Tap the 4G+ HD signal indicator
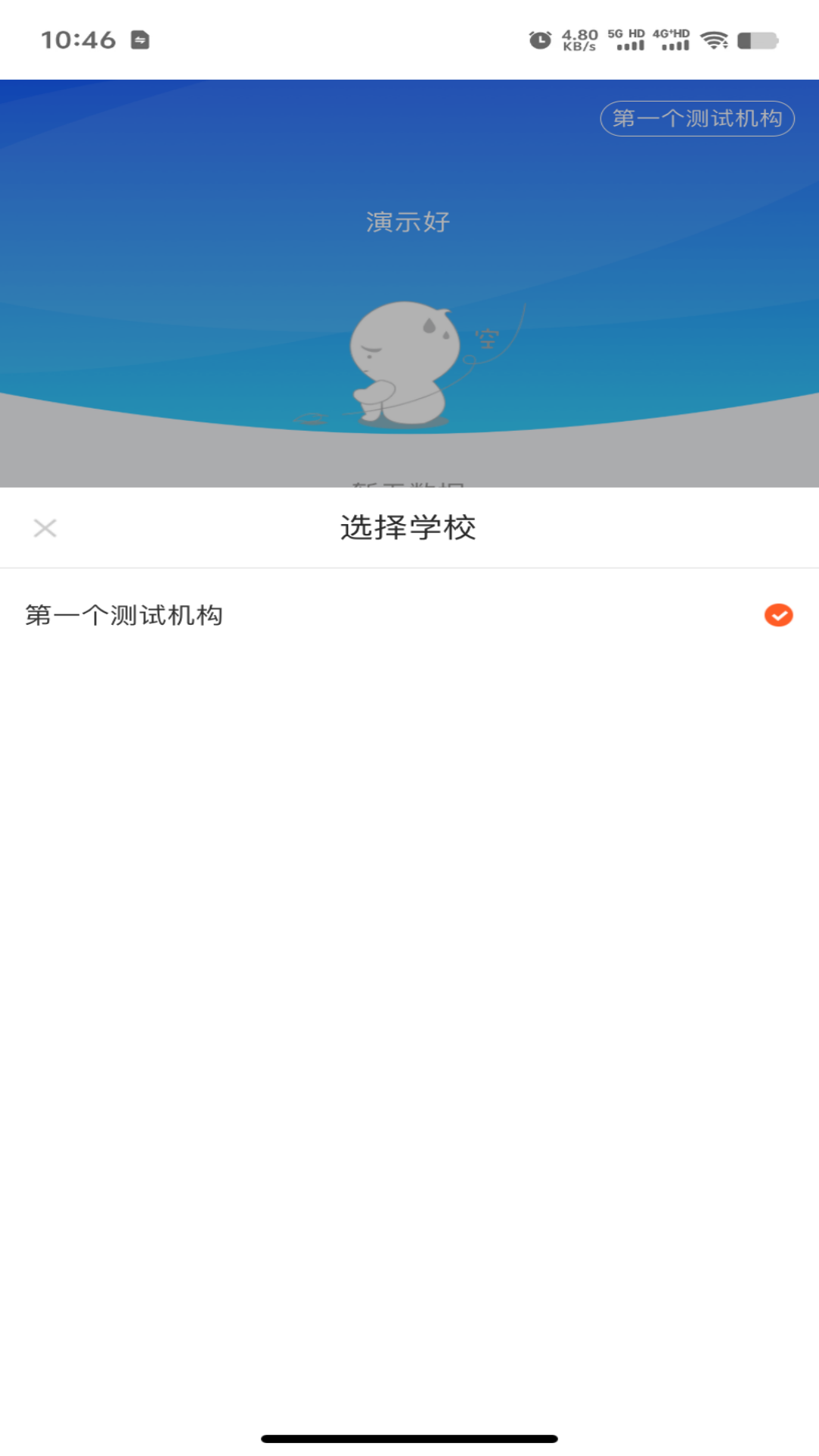This screenshot has width=819, height=1456. coord(672,42)
